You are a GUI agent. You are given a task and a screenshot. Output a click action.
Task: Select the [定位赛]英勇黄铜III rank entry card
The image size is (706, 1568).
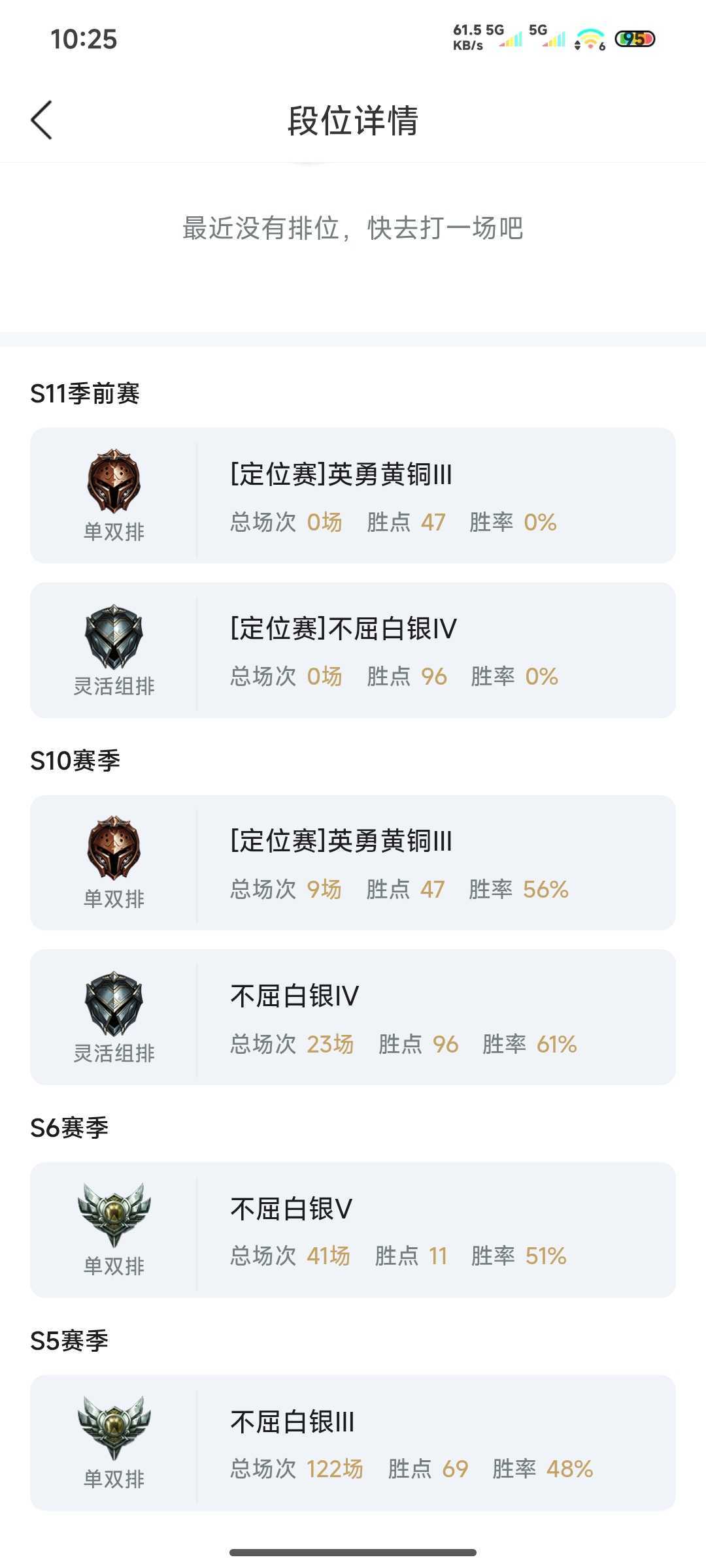(353, 495)
